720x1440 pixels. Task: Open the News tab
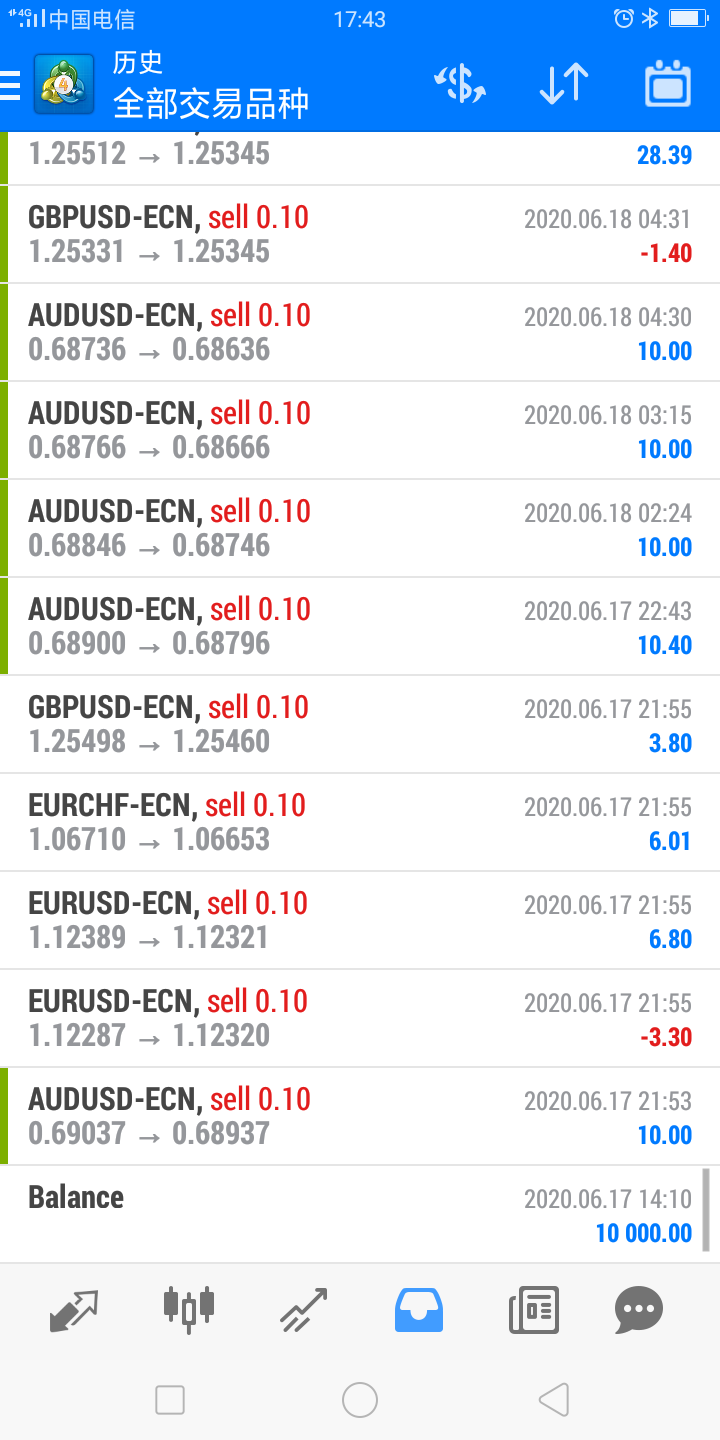[534, 1309]
